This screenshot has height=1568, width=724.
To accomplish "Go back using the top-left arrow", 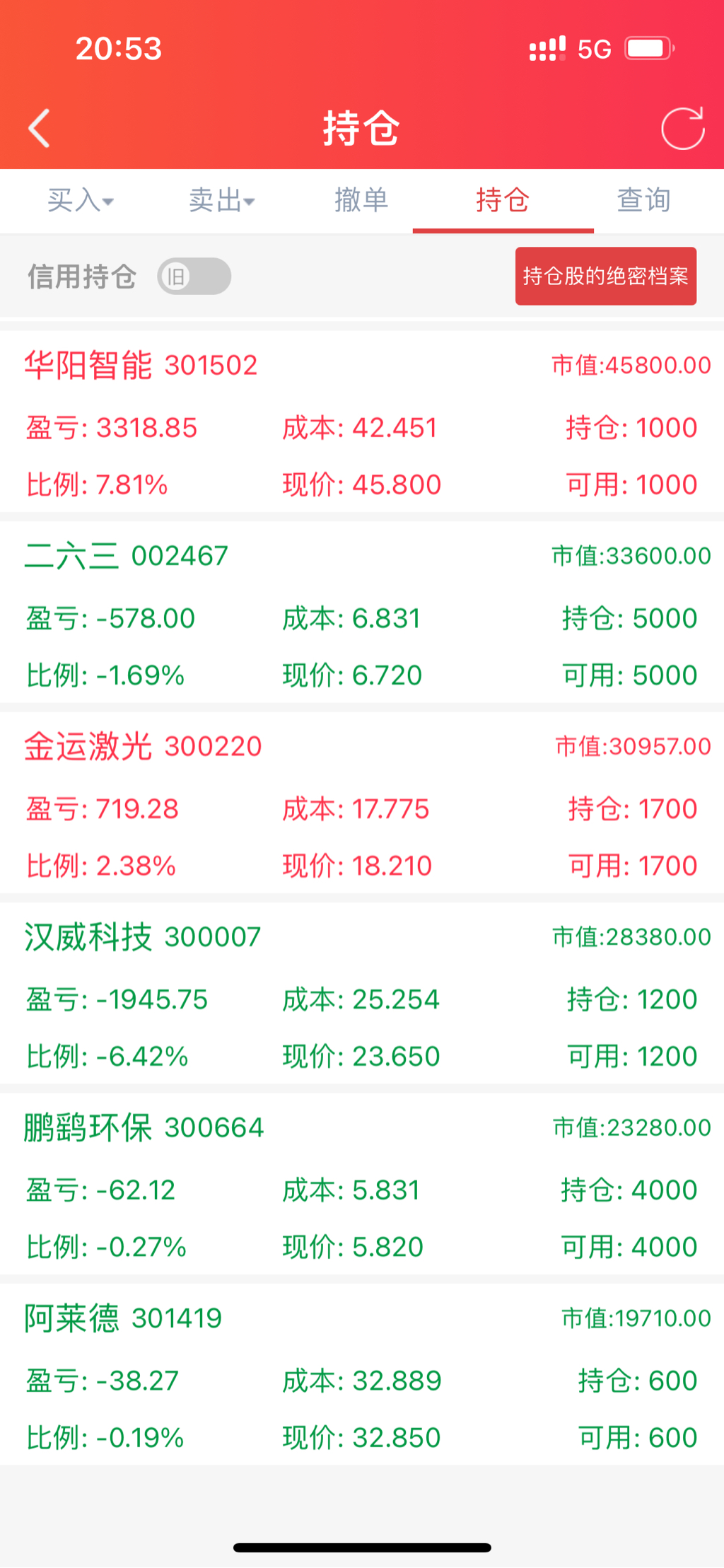I will click(x=40, y=129).
